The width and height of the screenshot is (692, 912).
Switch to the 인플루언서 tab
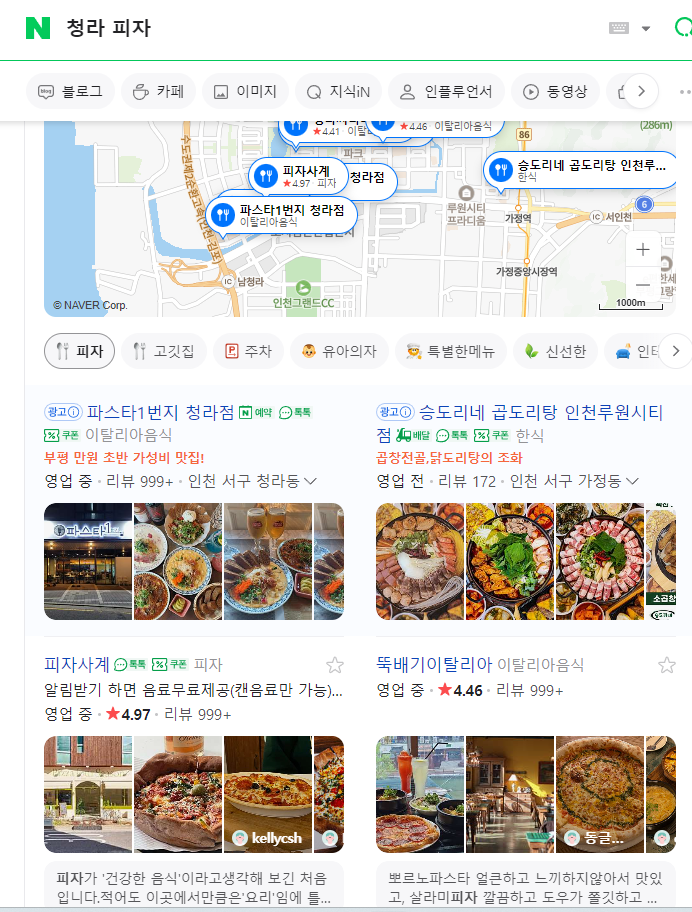[446, 91]
